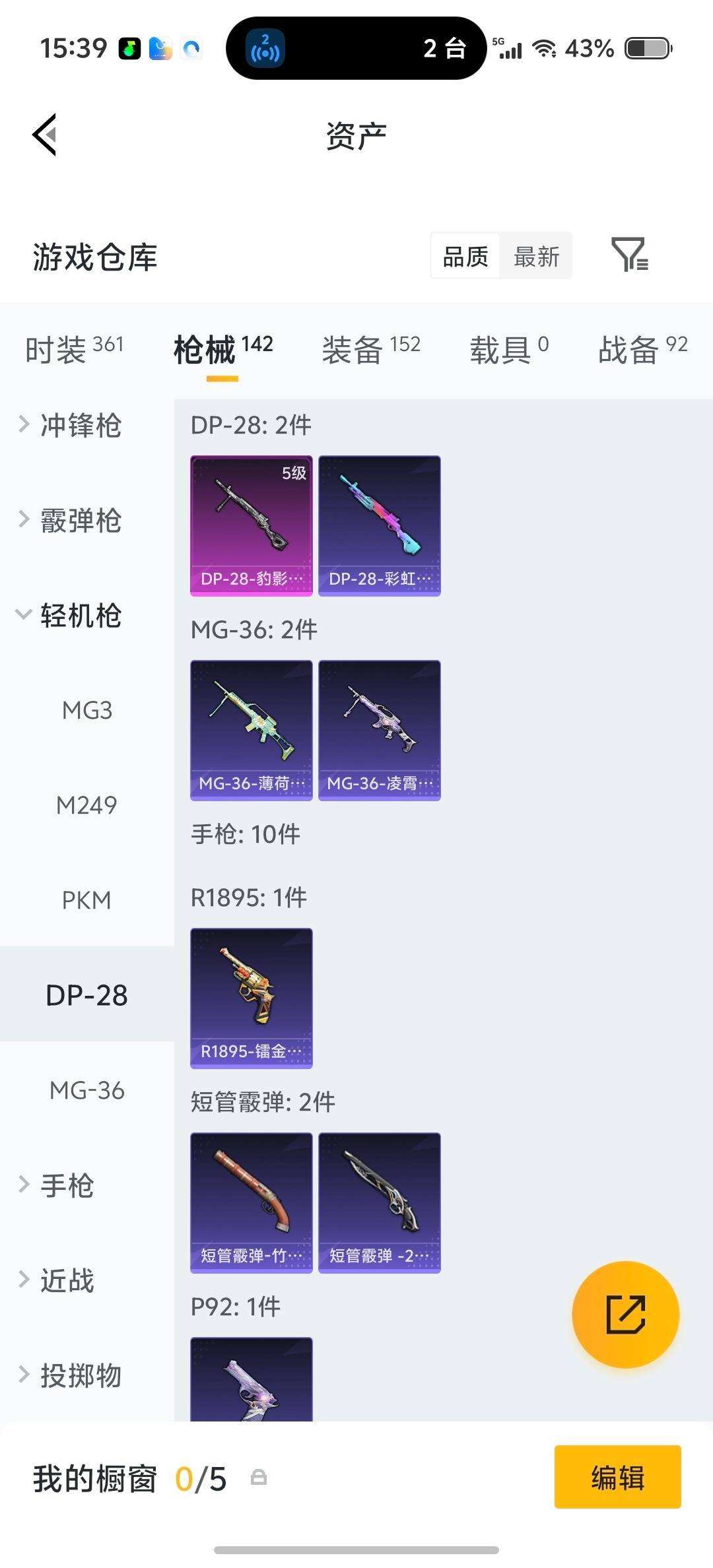View the DP-28-彩虹 skin card
This screenshot has width=713, height=1568.
379,525
